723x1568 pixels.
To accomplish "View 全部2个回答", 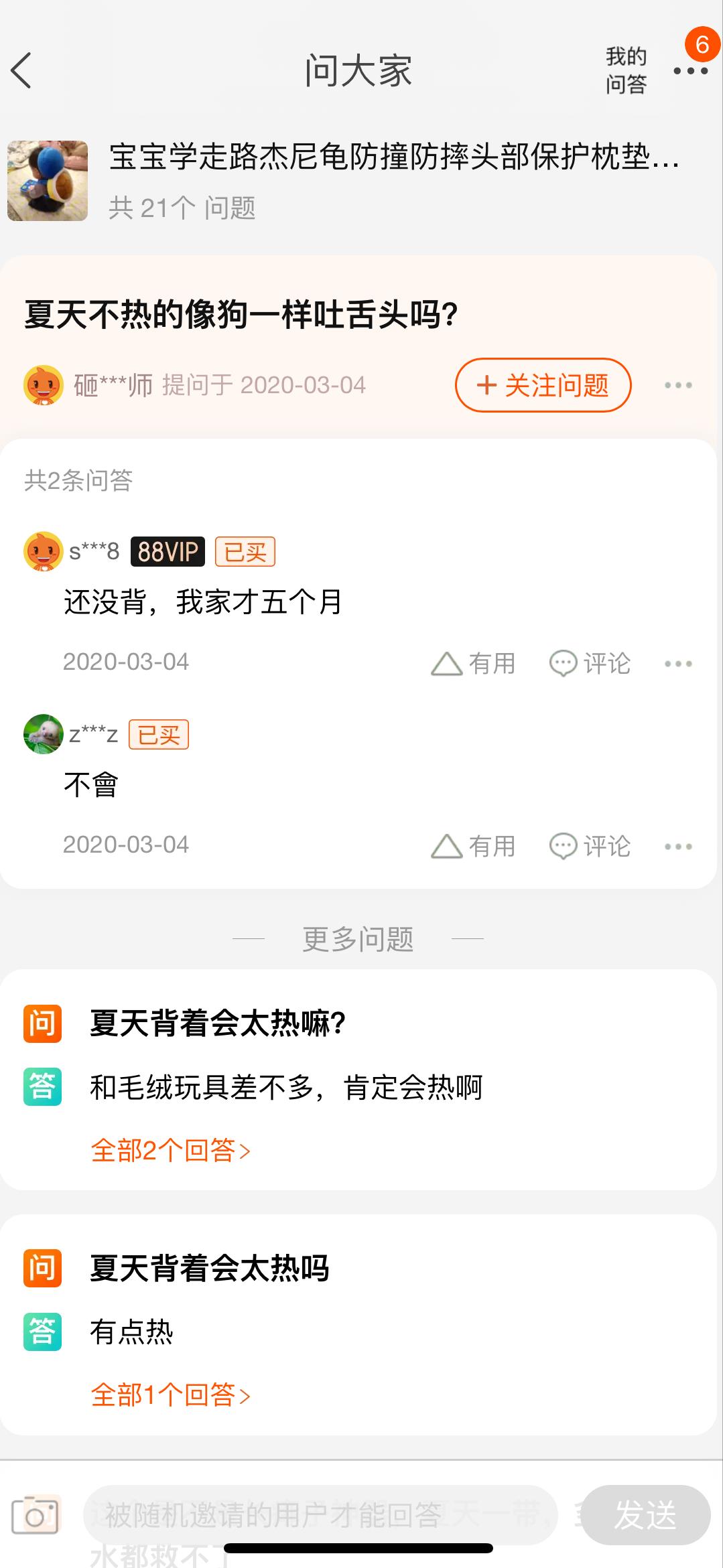I will coord(170,1151).
